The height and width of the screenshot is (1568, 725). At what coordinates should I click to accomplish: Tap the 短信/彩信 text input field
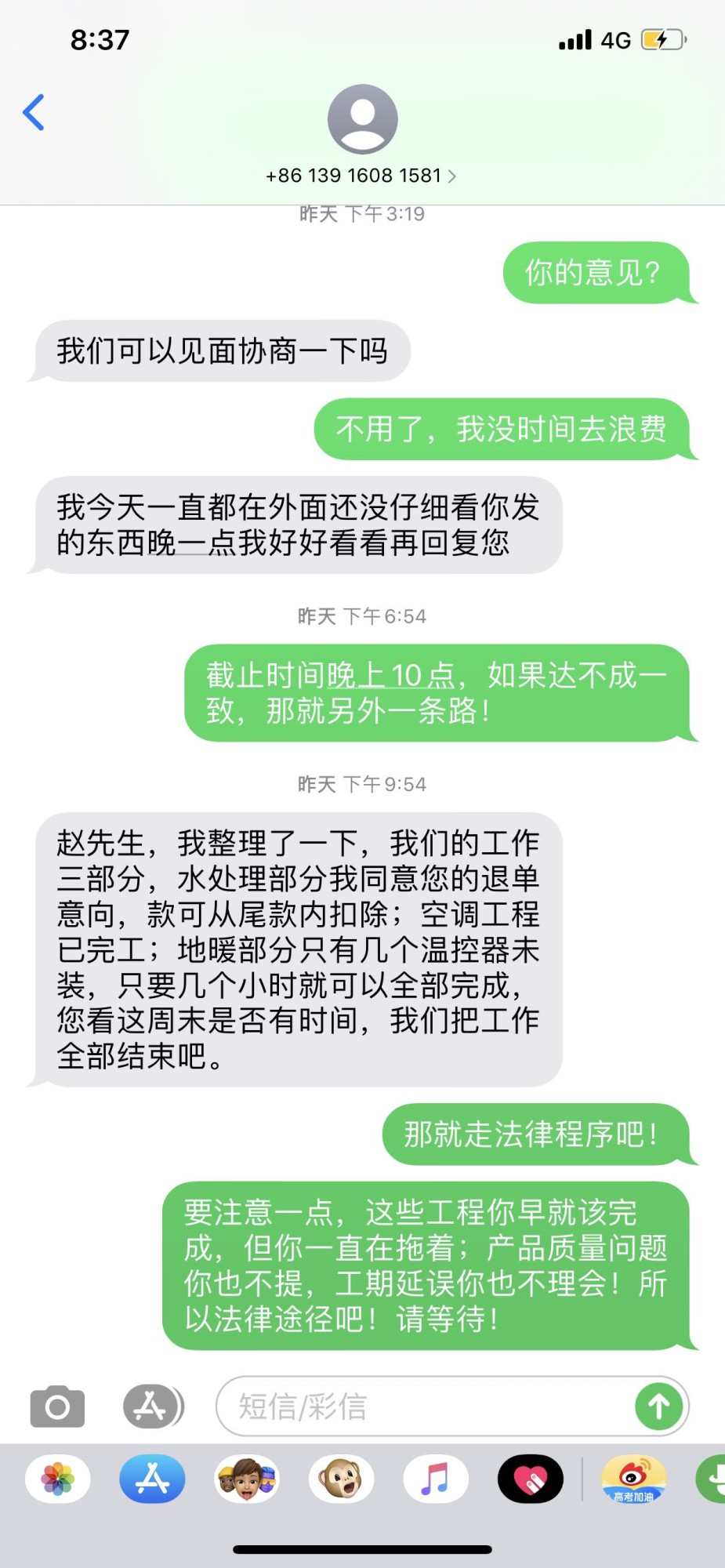pos(423,1406)
